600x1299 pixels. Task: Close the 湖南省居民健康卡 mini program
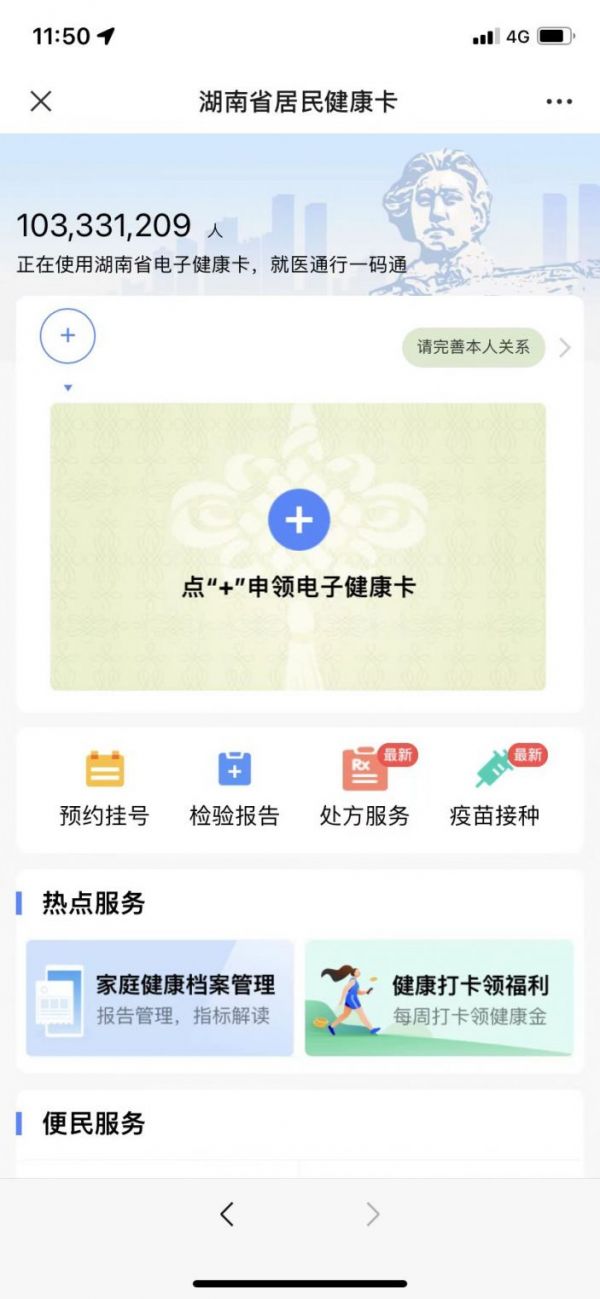tap(41, 101)
